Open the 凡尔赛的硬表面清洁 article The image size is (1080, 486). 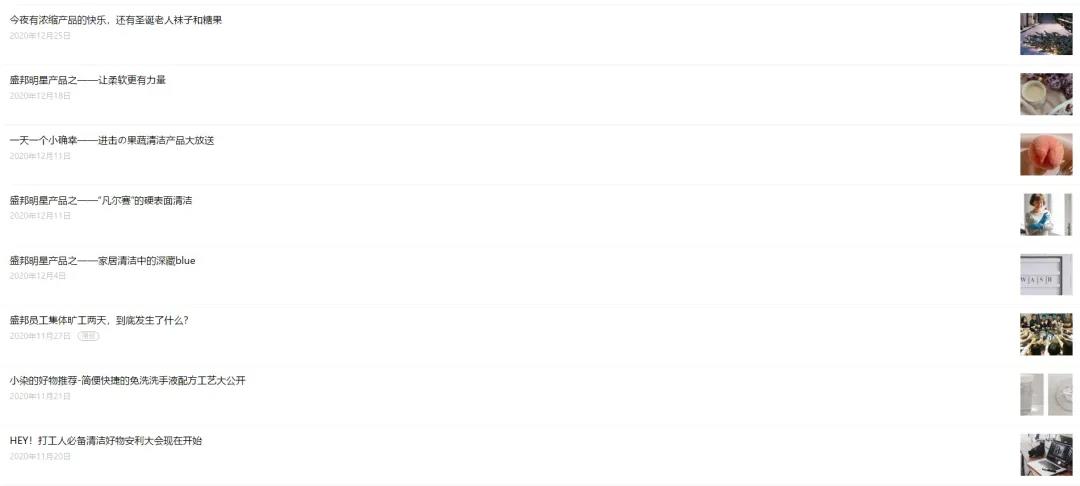point(101,201)
